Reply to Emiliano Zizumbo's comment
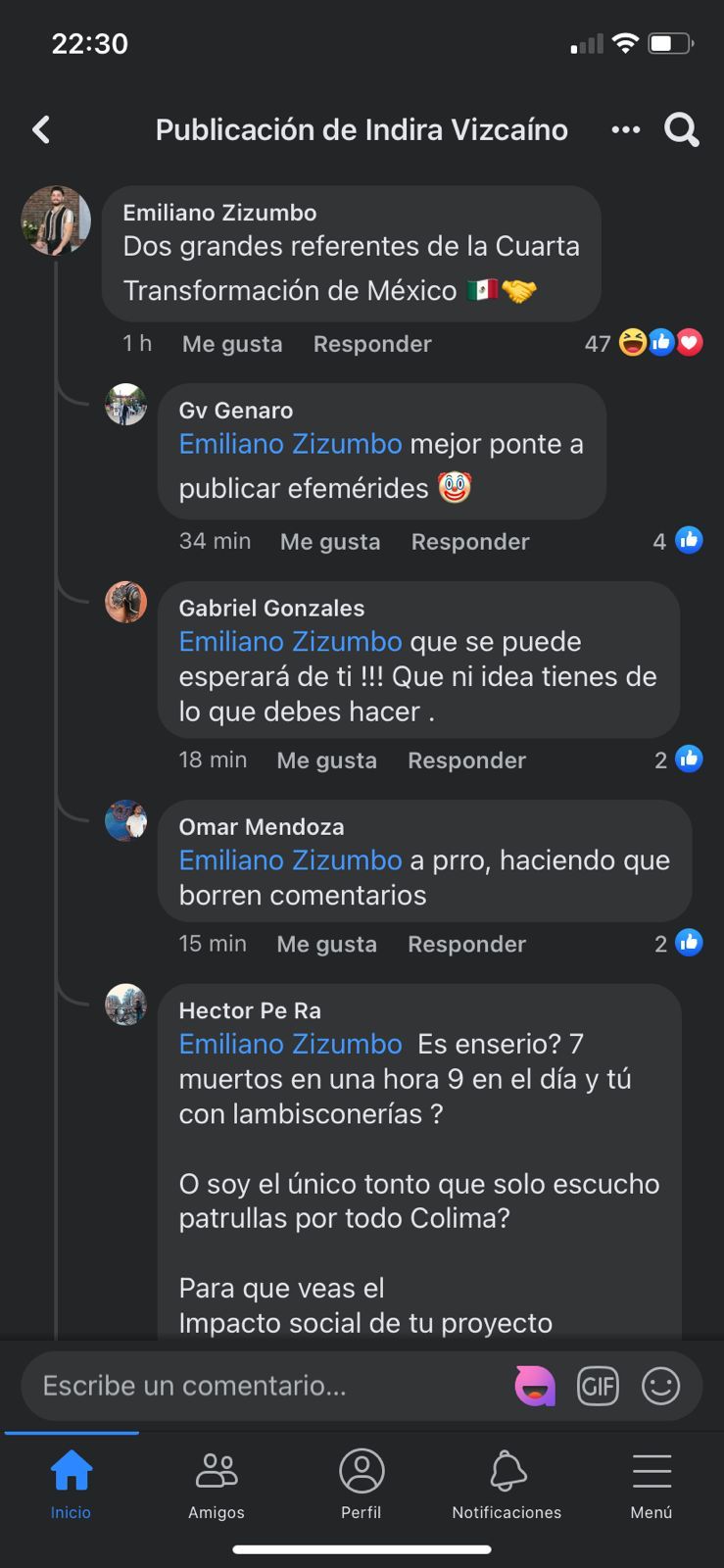724x1568 pixels. tap(372, 344)
